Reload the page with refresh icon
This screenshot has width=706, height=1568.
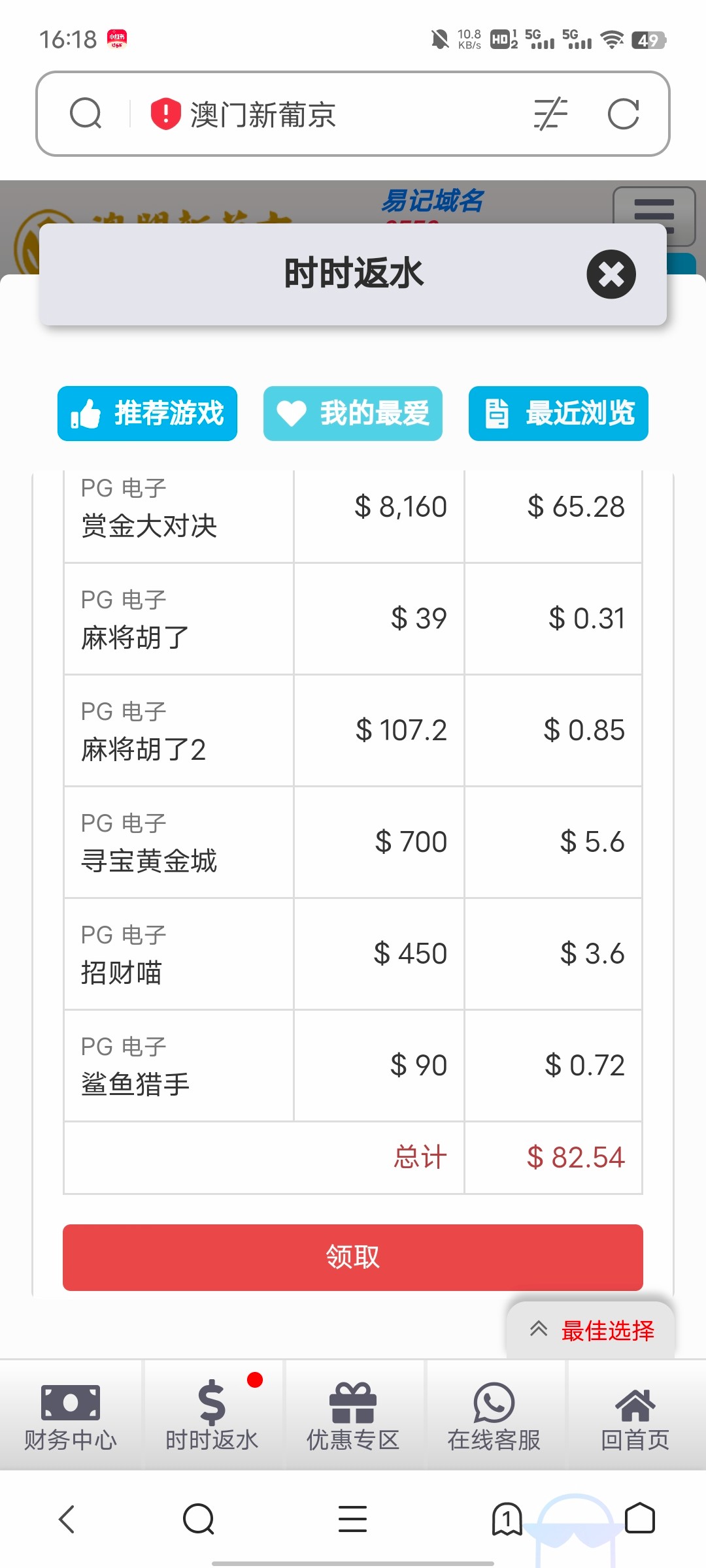(623, 114)
